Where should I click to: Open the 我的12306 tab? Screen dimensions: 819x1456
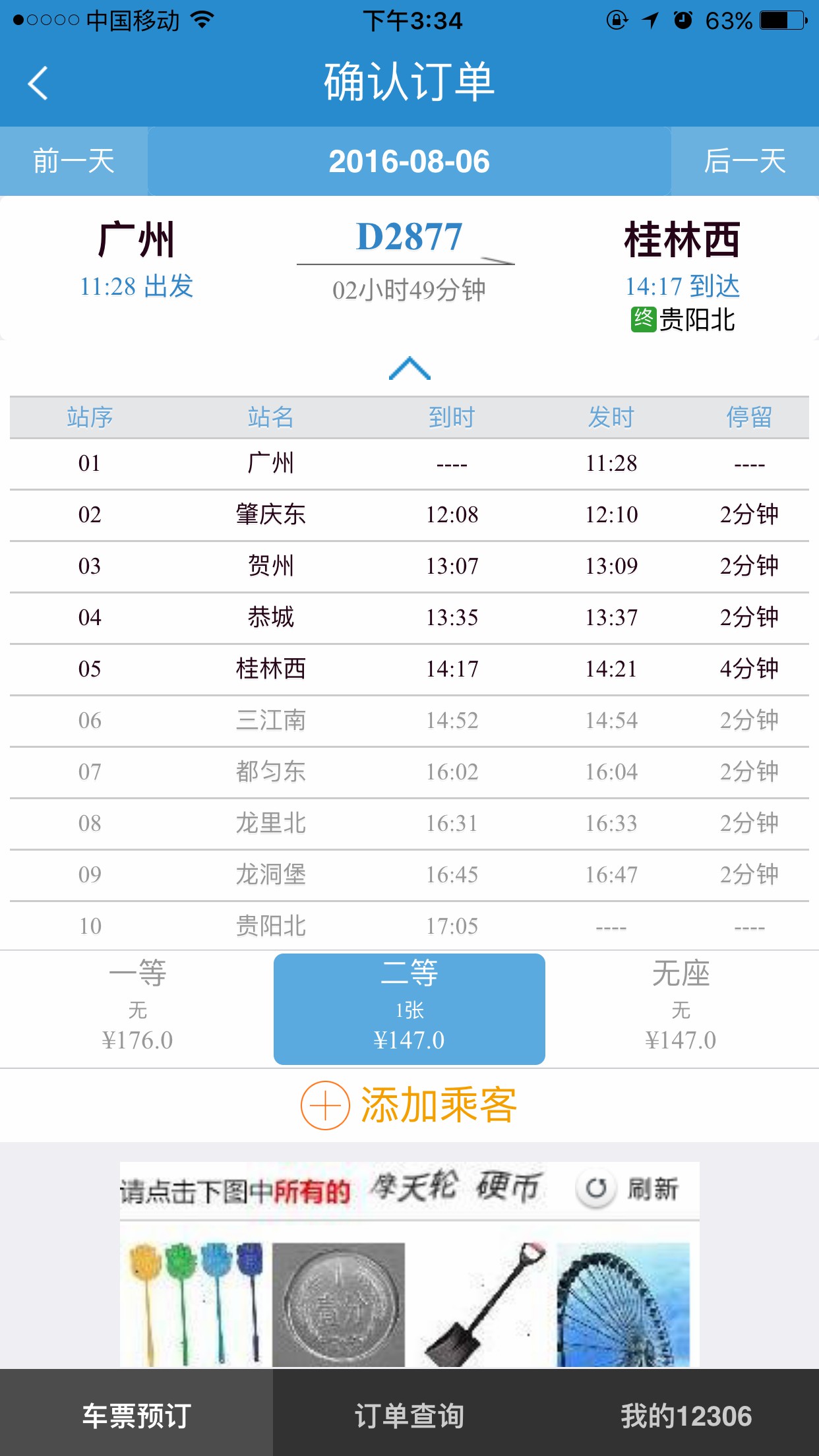686,1415
